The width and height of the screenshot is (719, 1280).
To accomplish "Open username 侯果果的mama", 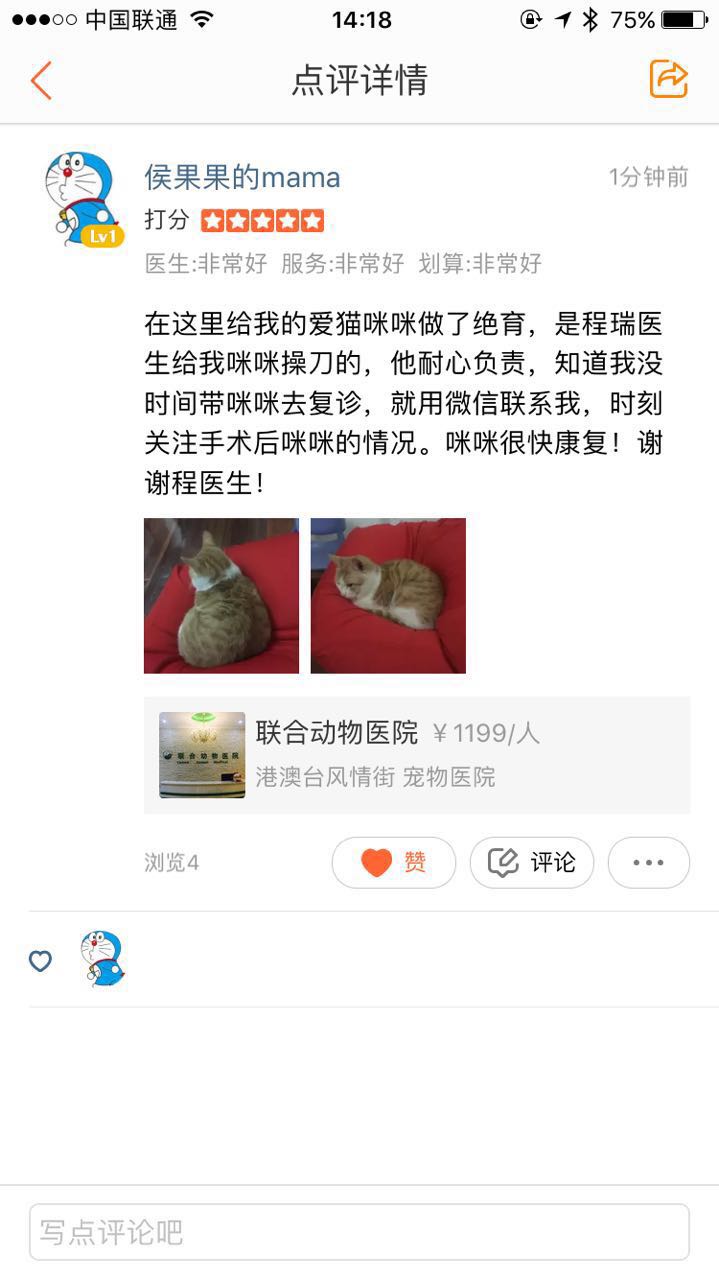I will [x=242, y=178].
